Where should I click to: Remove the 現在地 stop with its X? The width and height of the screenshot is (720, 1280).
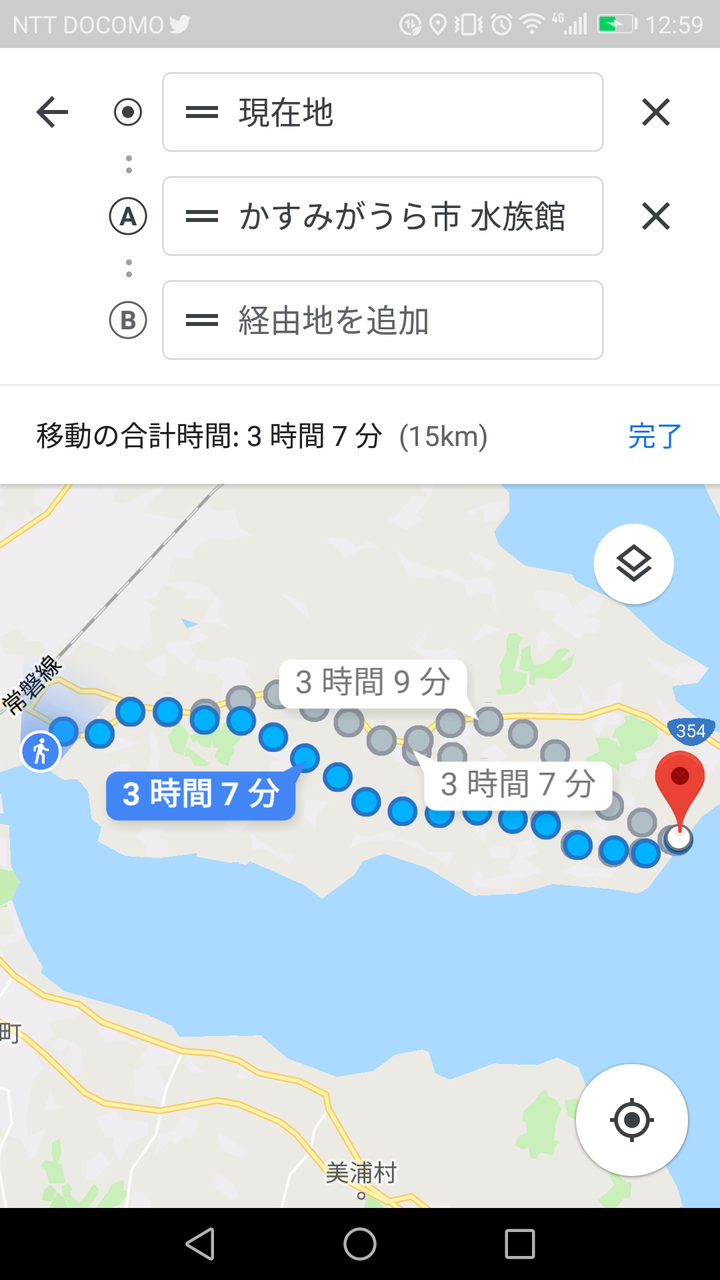click(656, 112)
